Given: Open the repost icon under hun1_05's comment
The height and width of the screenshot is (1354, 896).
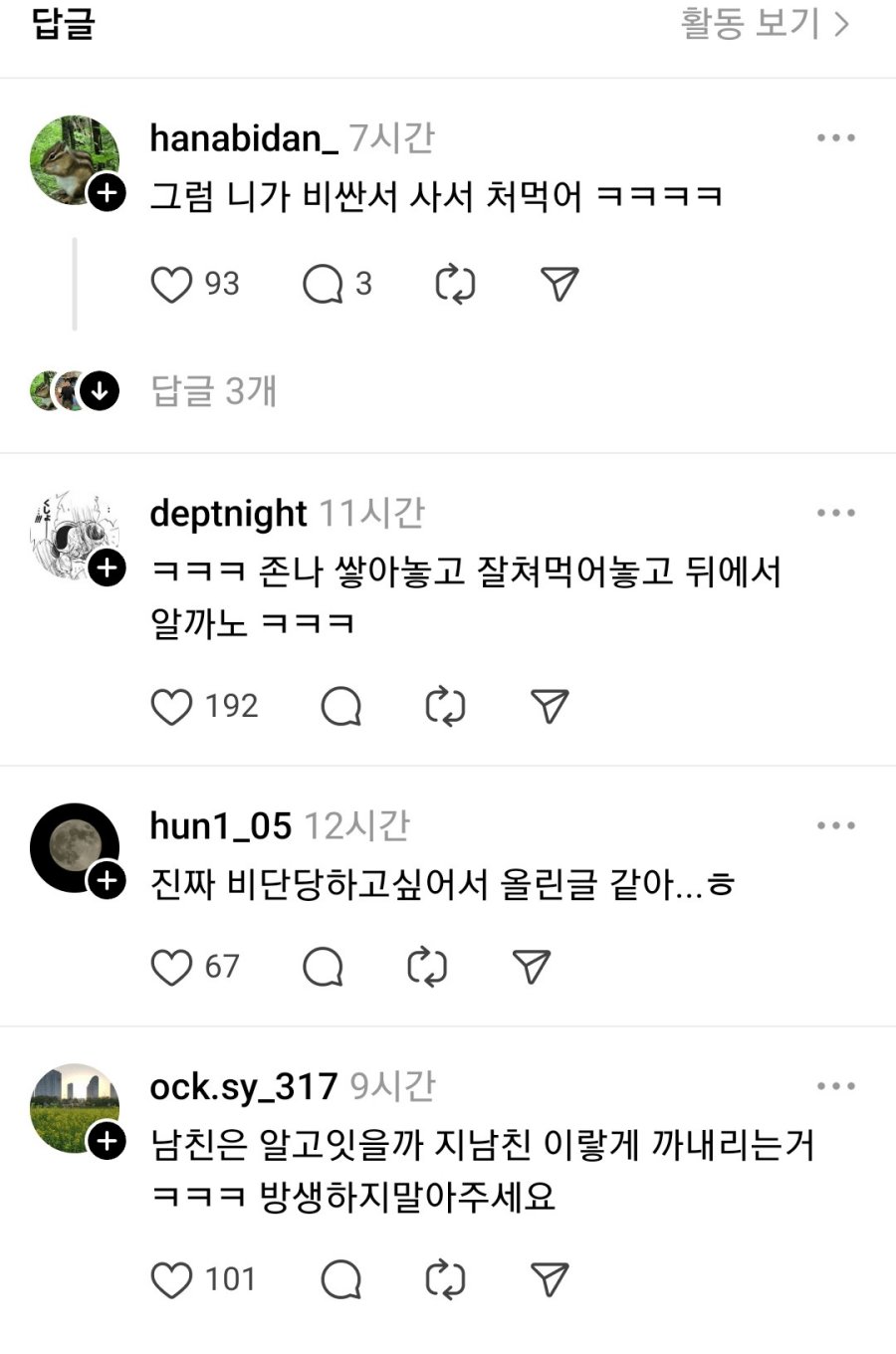Looking at the screenshot, I should [x=428, y=966].
